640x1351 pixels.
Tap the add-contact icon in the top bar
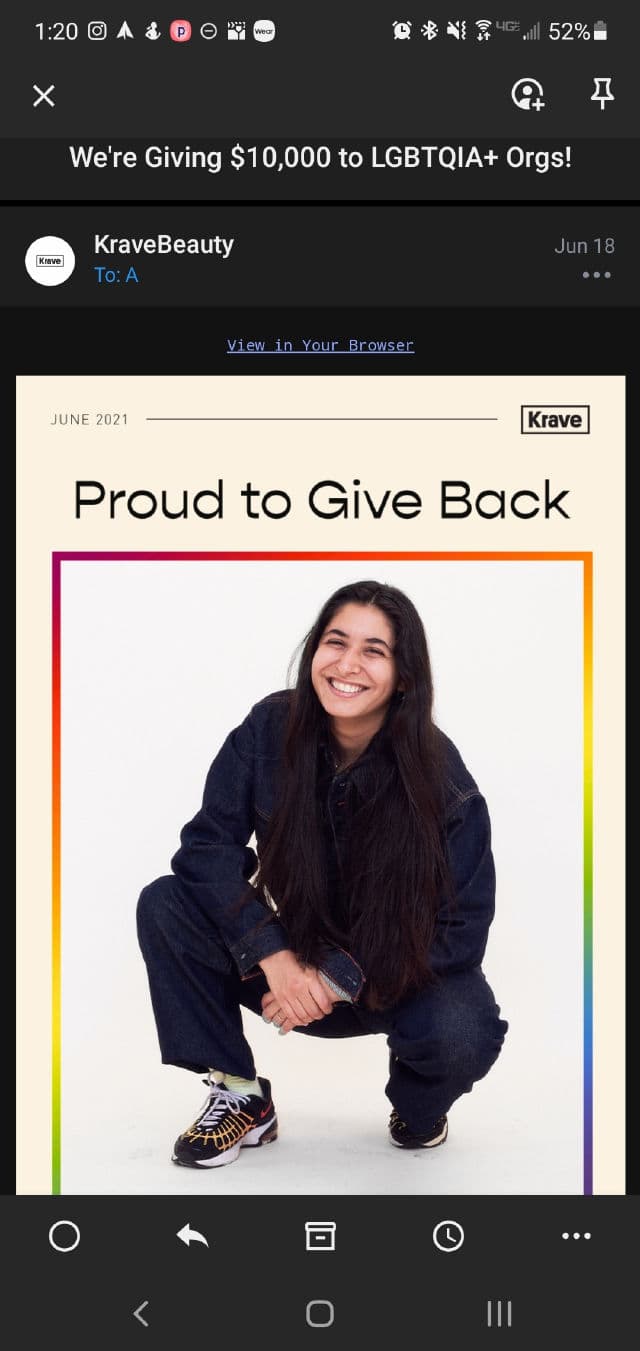pyautogui.click(x=527, y=95)
